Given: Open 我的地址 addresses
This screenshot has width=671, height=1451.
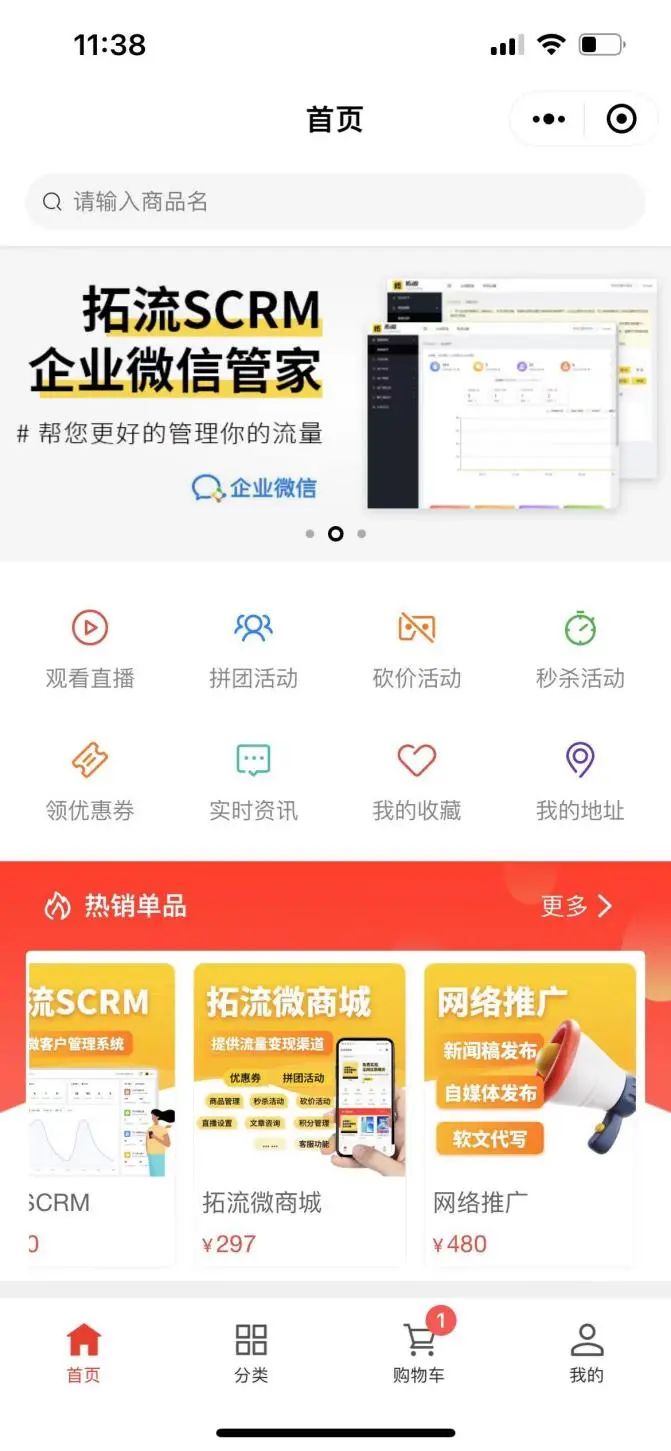Looking at the screenshot, I should (580, 783).
